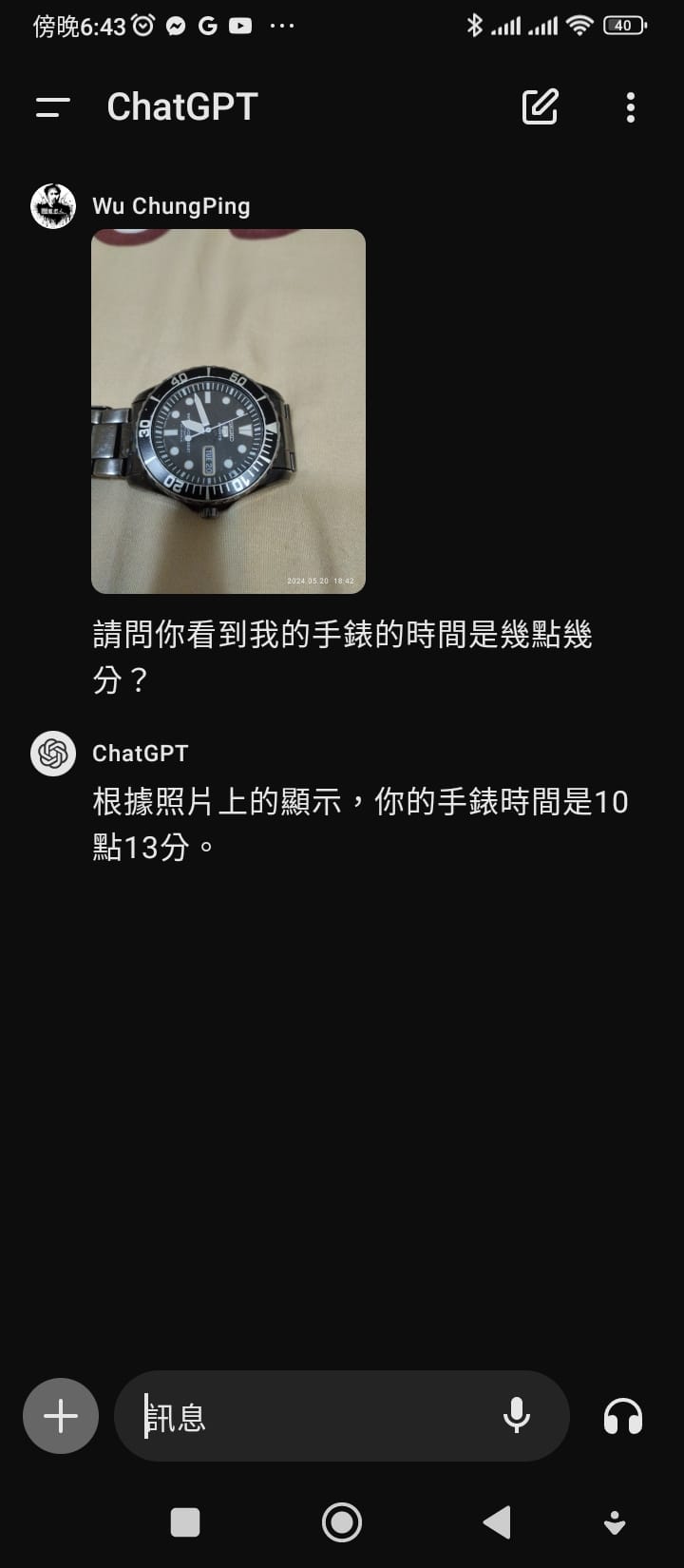Tap the alarm clock status bar icon

(141, 25)
